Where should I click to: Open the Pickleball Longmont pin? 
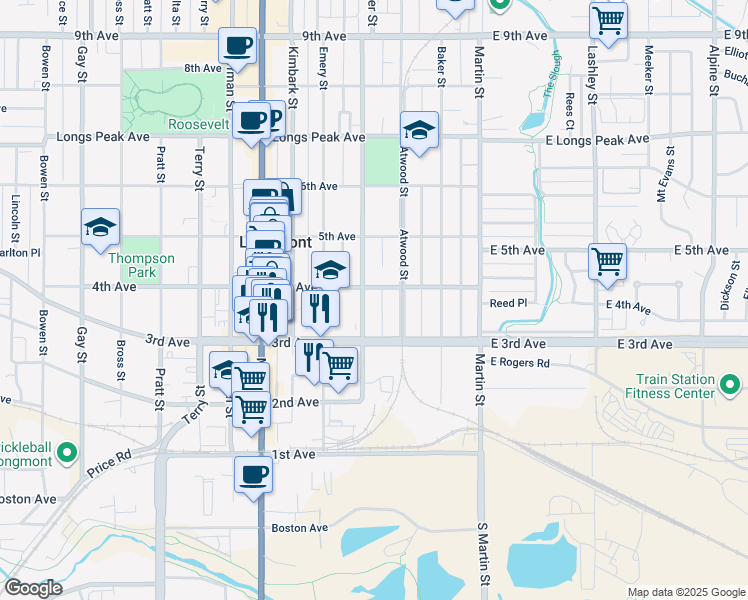(66, 454)
